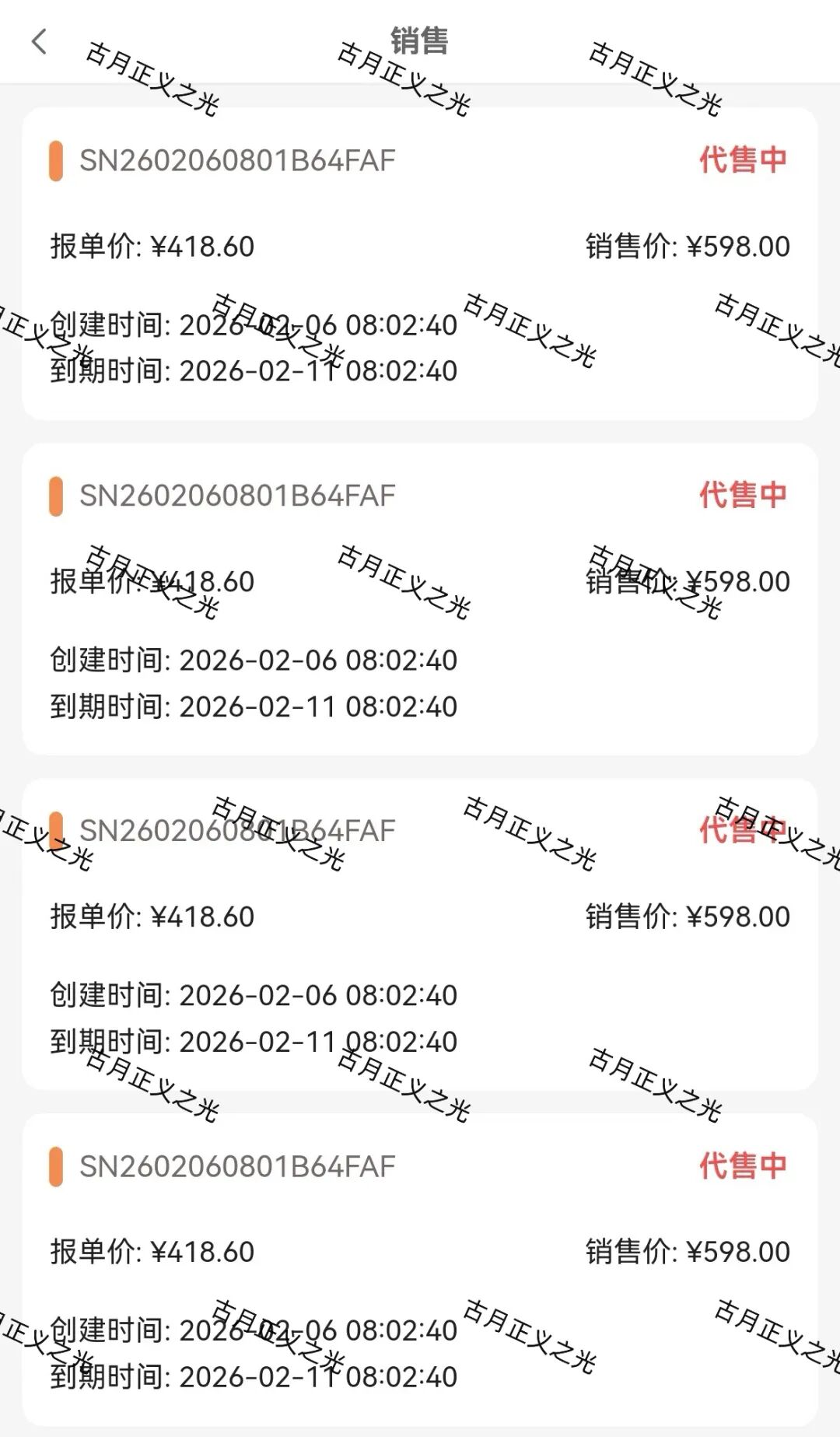Open details by tapping 报单价 ¥418.60 on first card
Image resolution: width=840 pixels, height=1437 pixels.
[152, 246]
